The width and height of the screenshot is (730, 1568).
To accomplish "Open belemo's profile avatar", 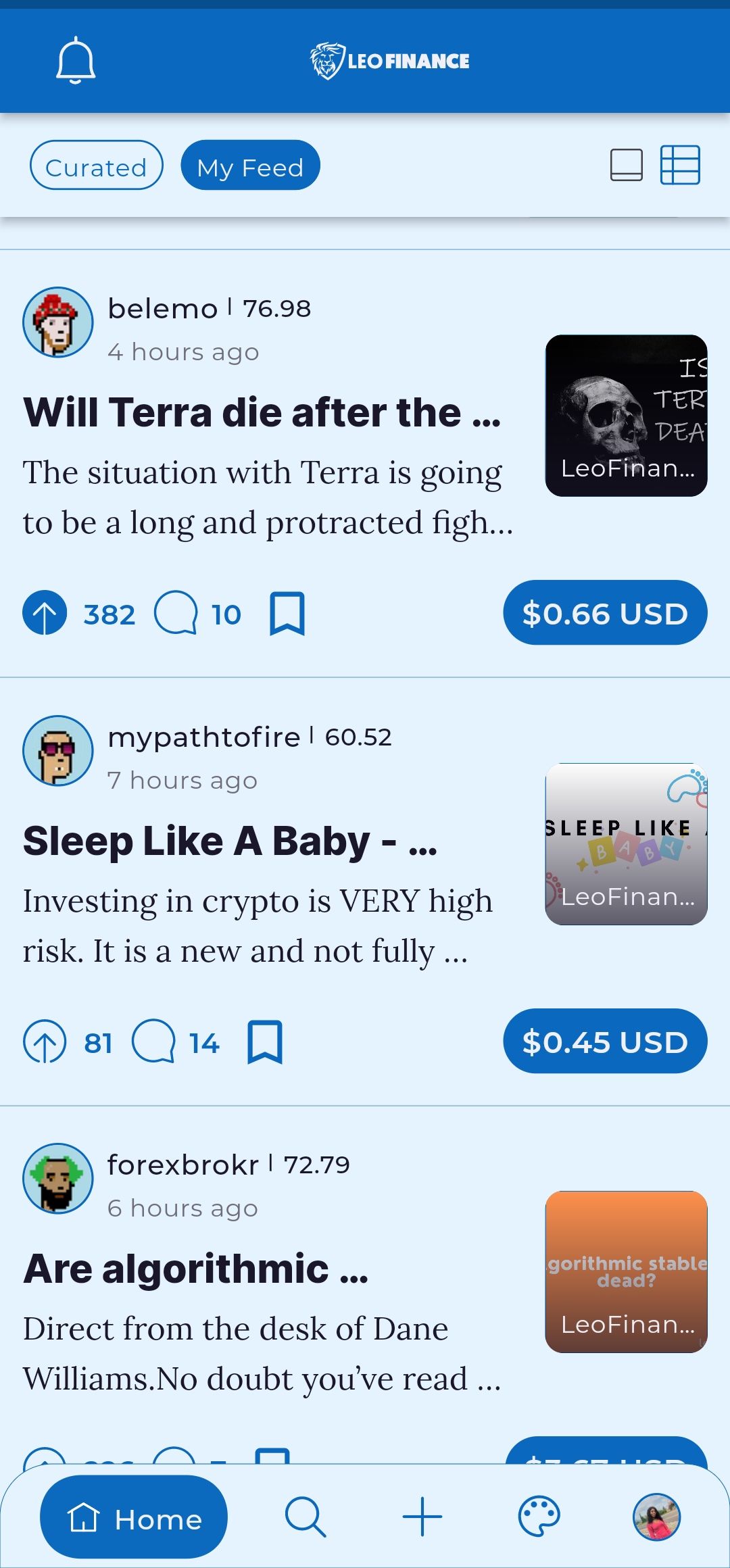I will click(x=58, y=322).
